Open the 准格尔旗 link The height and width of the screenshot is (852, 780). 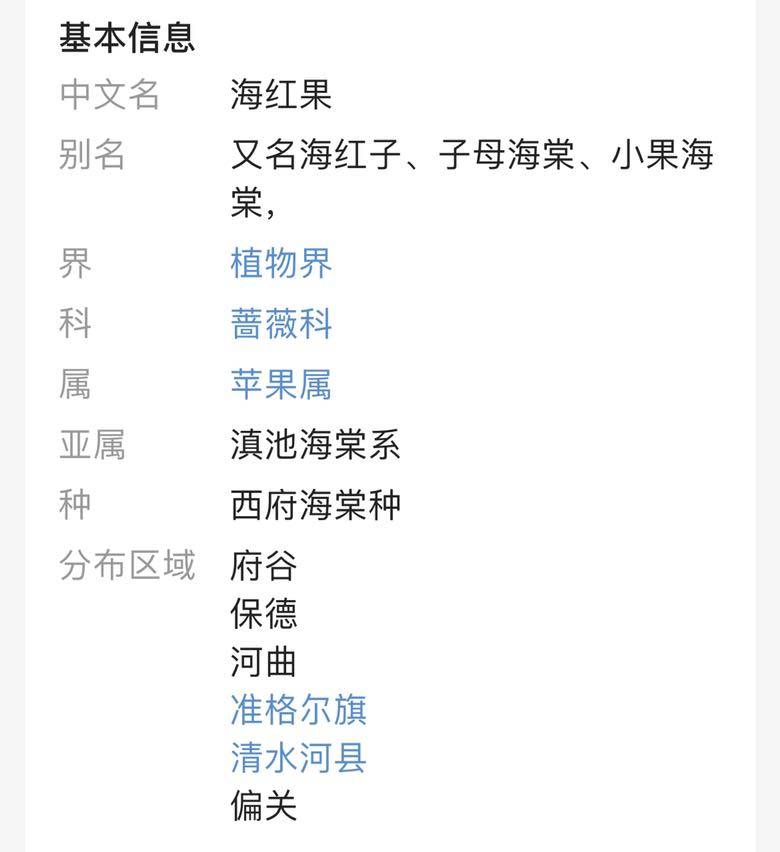click(x=298, y=710)
